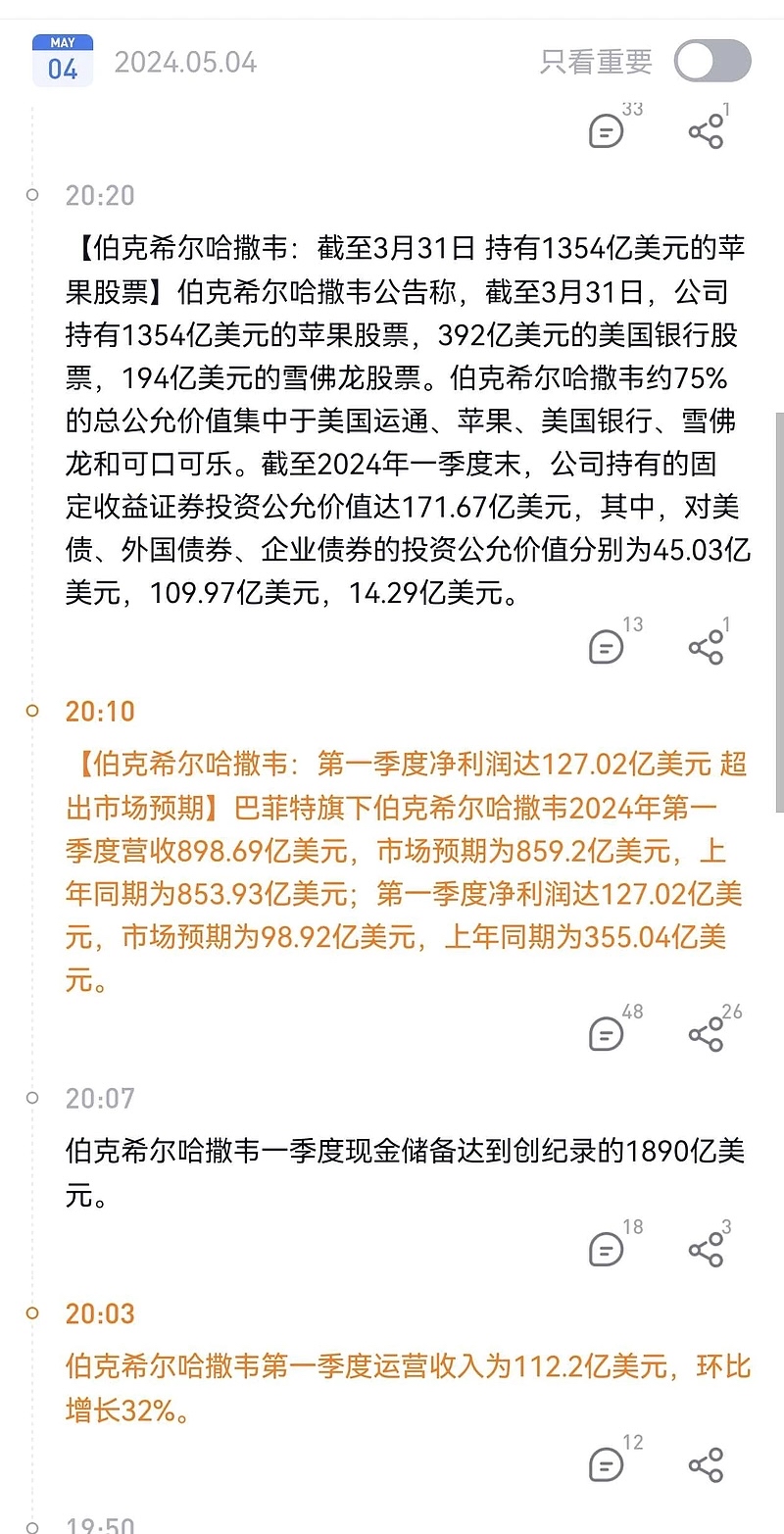Select the 20:03 timestamp
The width and height of the screenshot is (784, 1534).
pyautogui.click(x=101, y=1313)
